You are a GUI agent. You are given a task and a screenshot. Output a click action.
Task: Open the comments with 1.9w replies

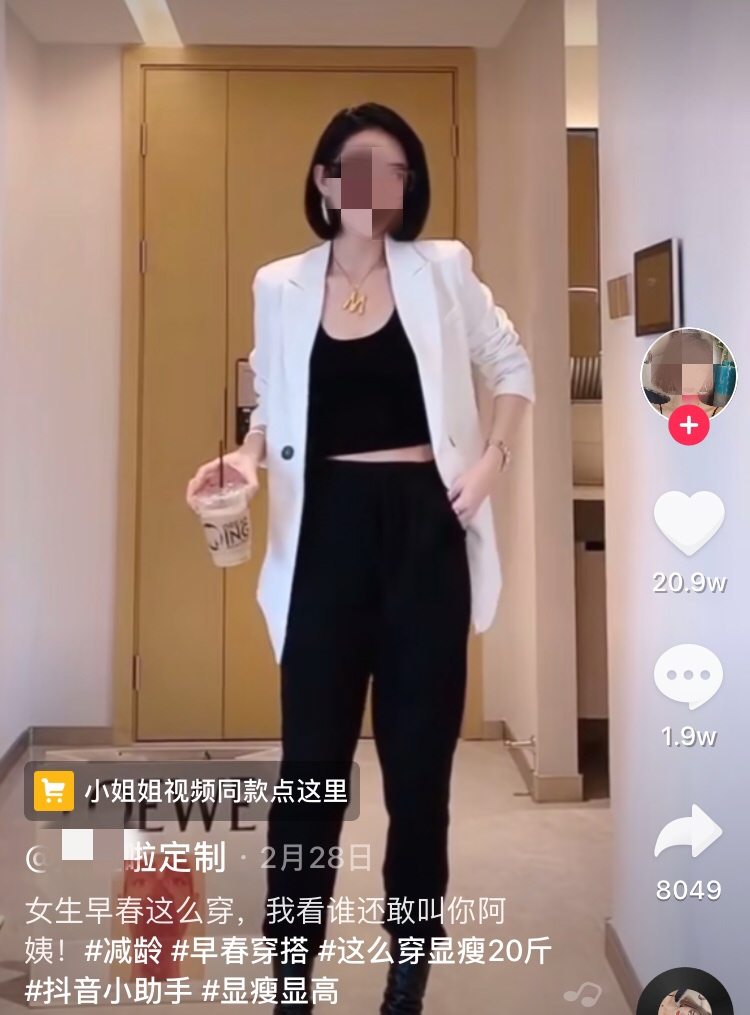tap(688, 677)
